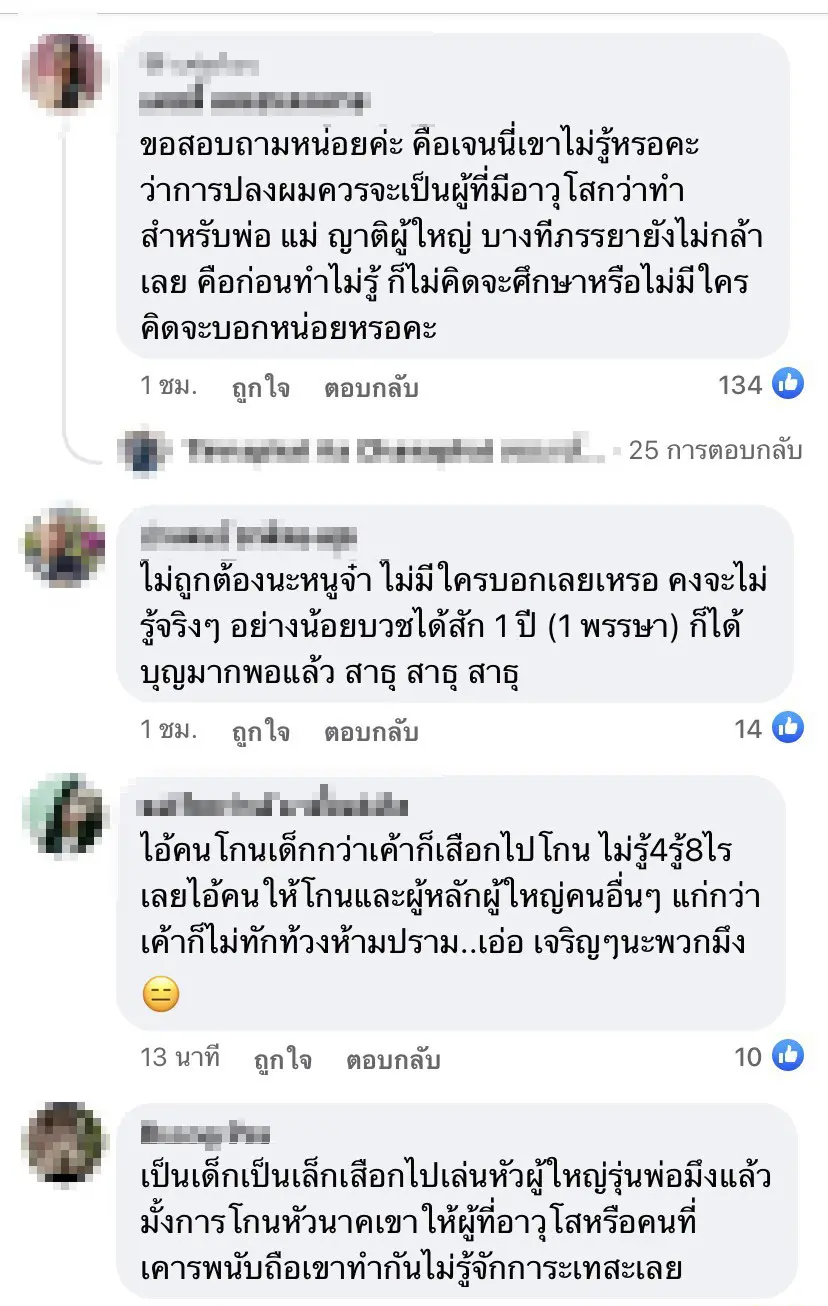
Task: Like the comment starting with ไม่ถูกต้องนะหนูจ๋า
Action: [261, 732]
